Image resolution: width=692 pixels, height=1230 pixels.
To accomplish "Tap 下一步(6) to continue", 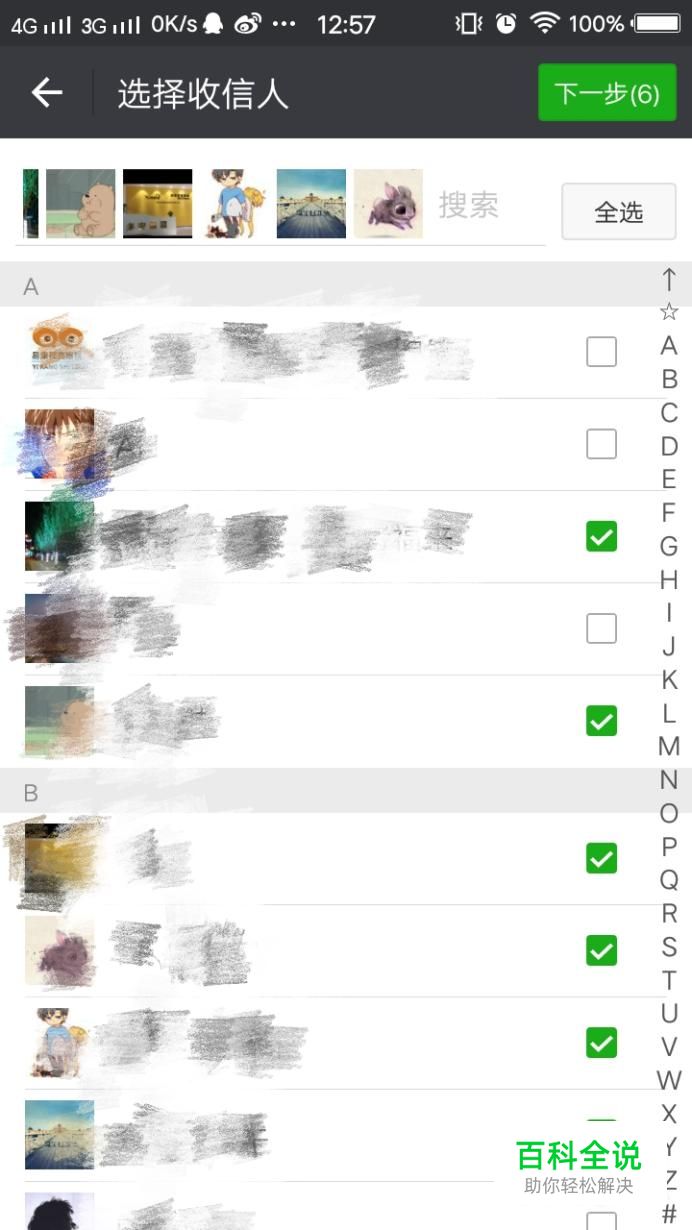I will pyautogui.click(x=607, y=93).
